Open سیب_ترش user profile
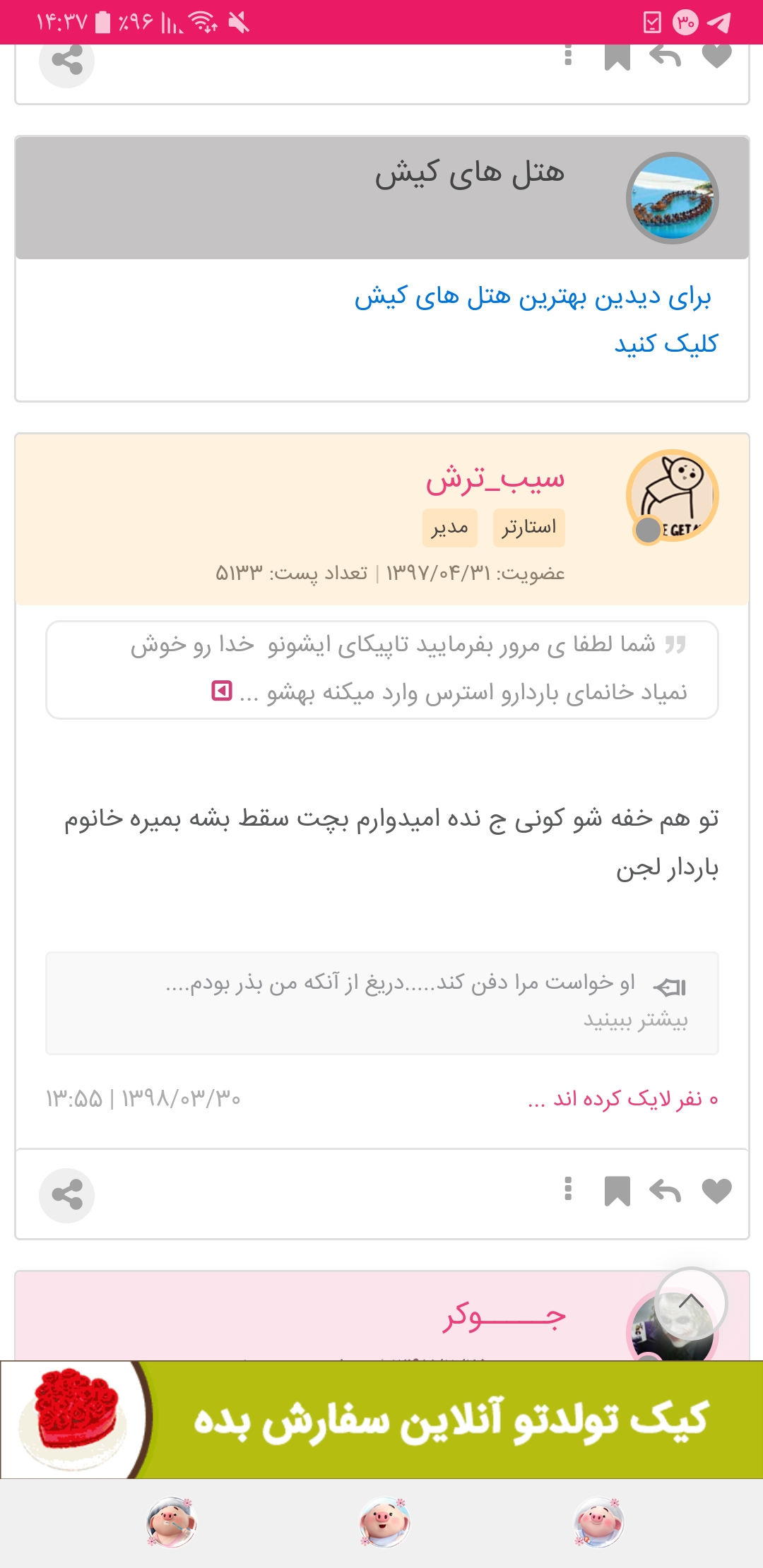Image resolution: width=763 pixels, height=1568 pixels. [x=495, y=480]
